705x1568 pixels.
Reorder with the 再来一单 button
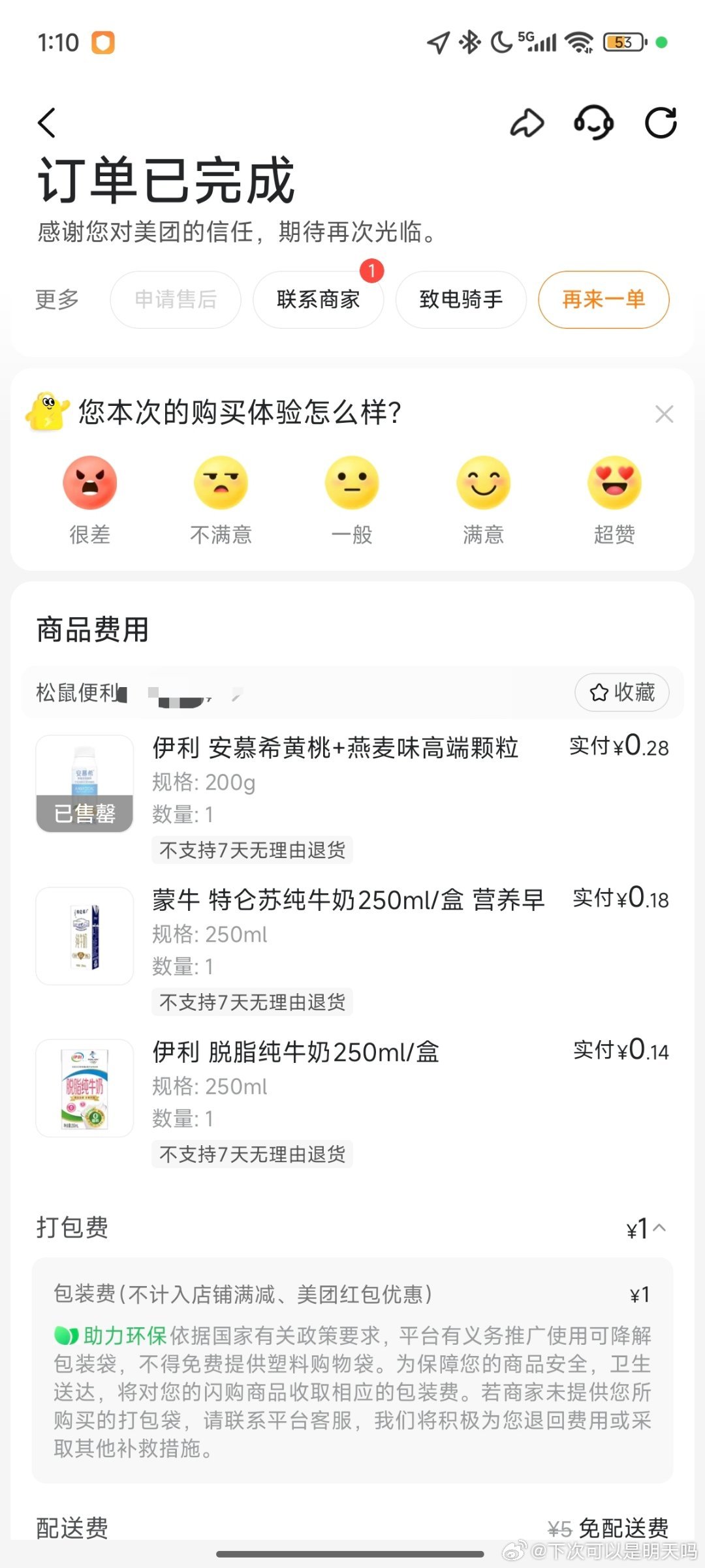pos(603,300)
